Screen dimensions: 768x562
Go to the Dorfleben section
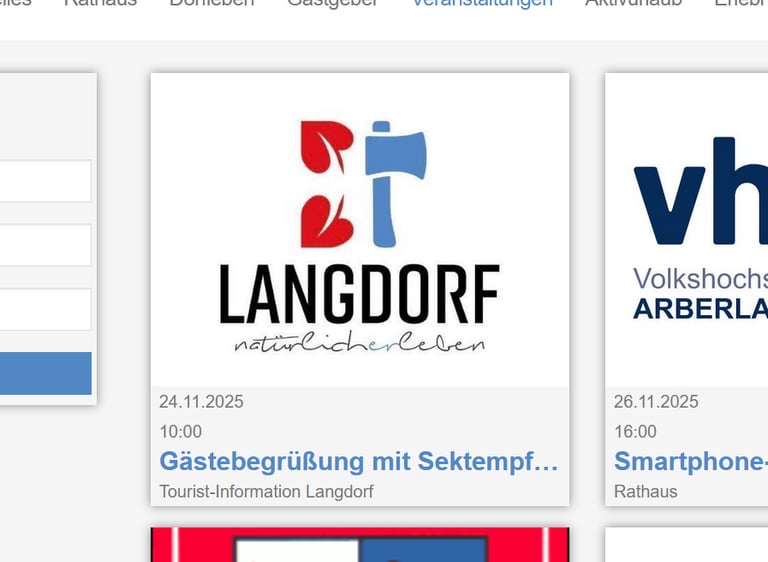(212, 4)
